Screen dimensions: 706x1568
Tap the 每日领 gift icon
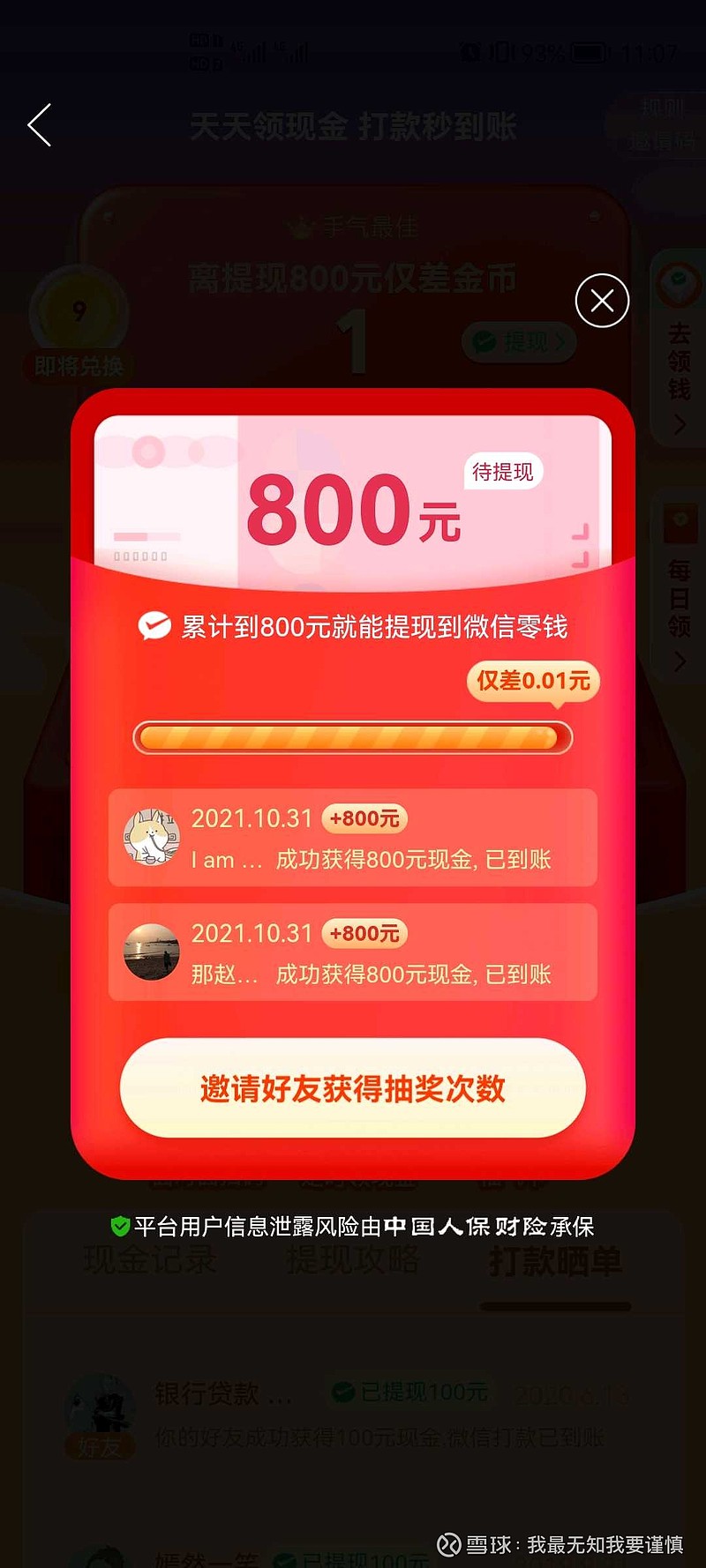pyautogui.click(x=680, y=522)
